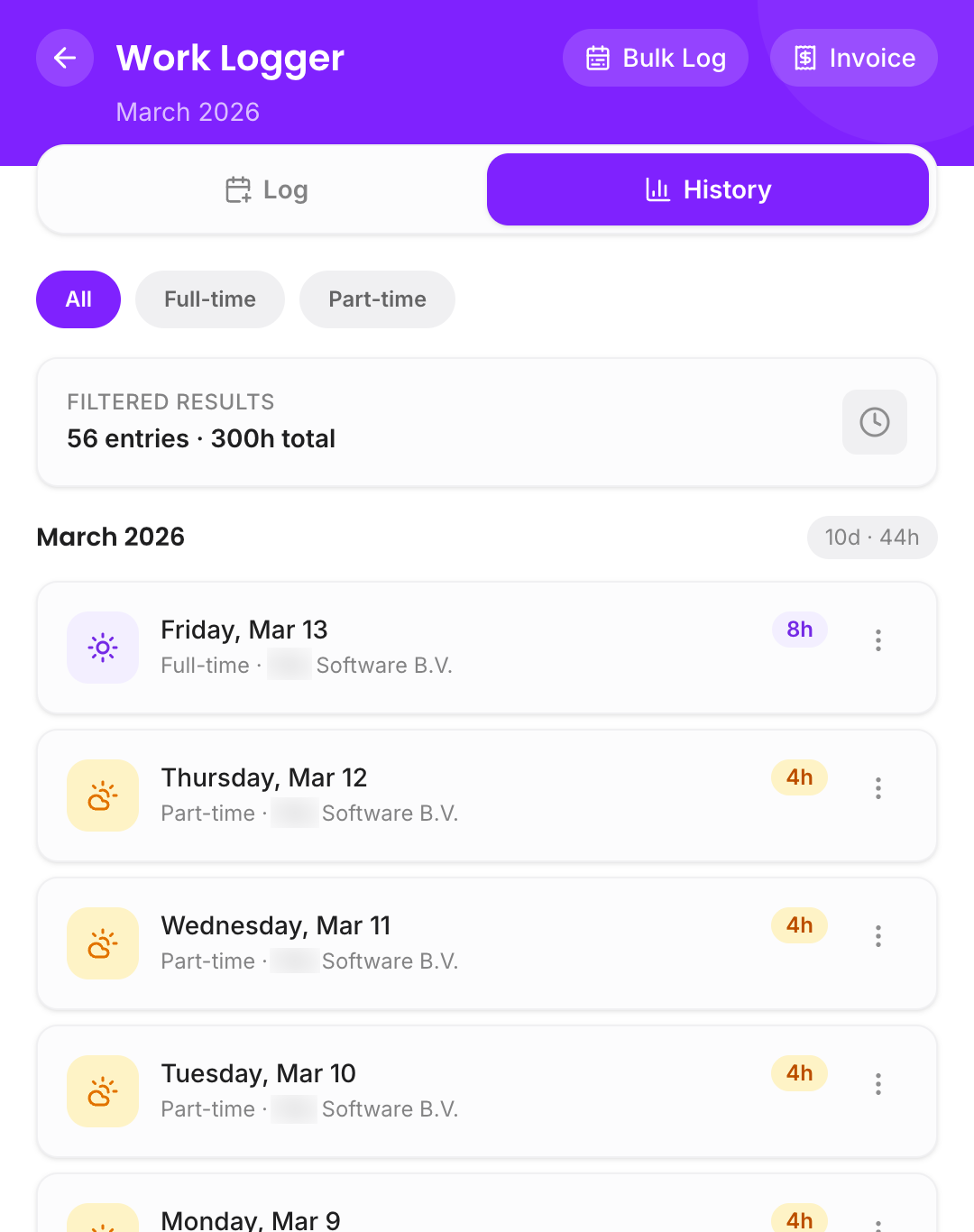Go back using the arrow button
This screenshot has width=974, height=1232.
[65, 58]
